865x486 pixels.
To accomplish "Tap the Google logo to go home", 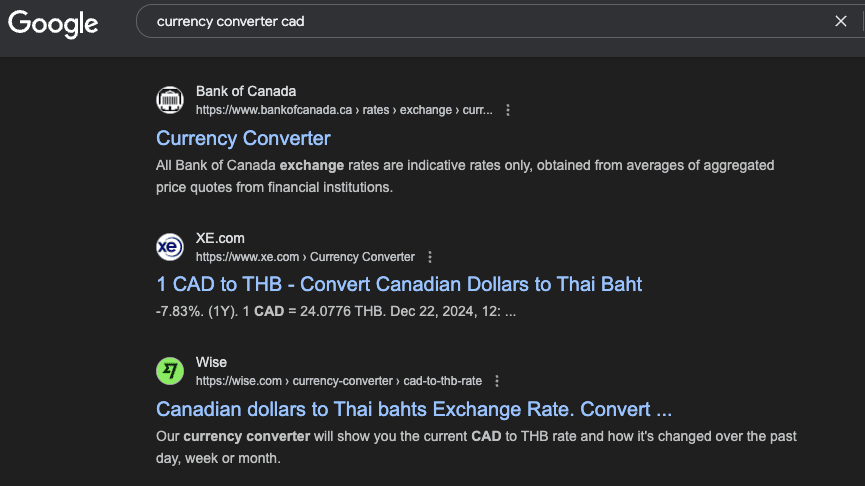I will [x=53, y=23].
